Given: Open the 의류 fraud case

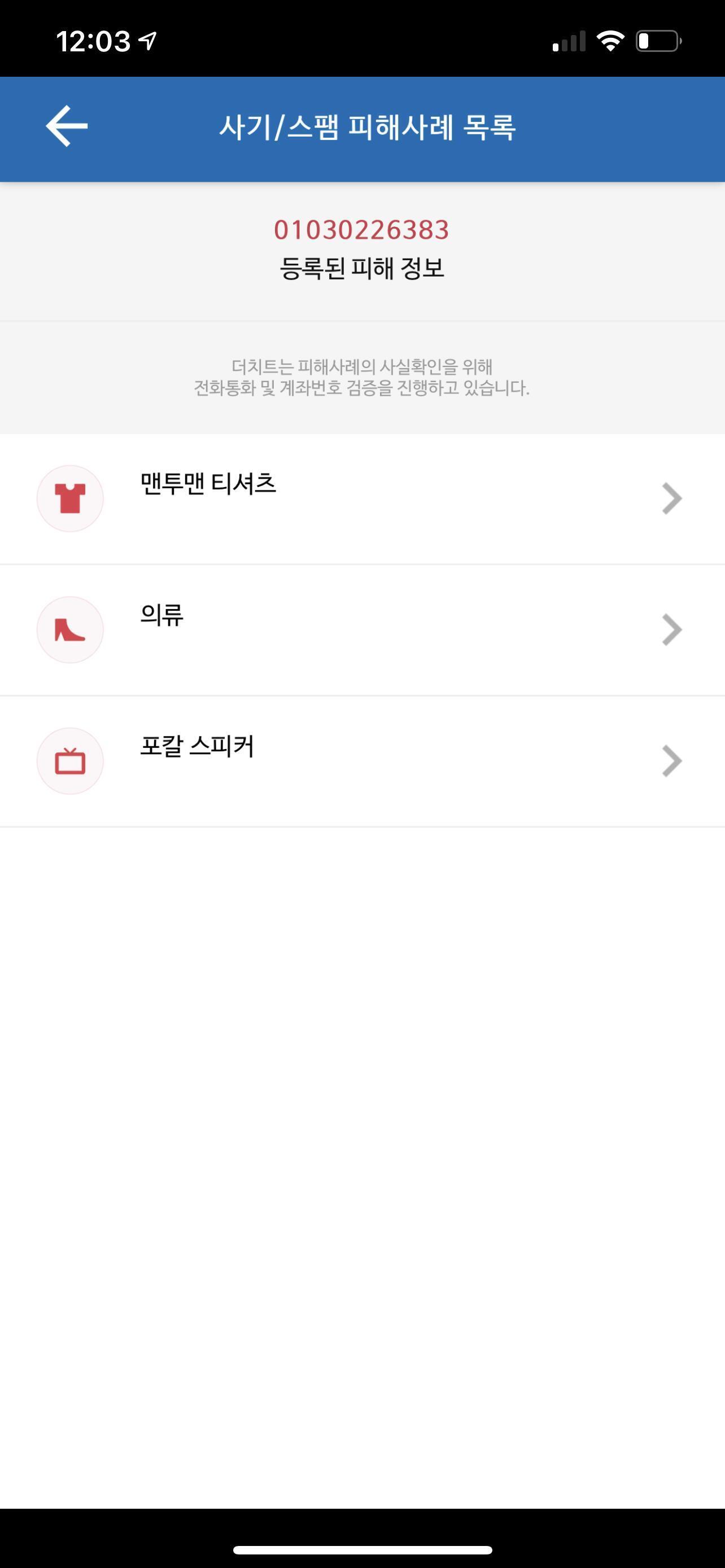Looking at the screenshot, I should 362,630.
